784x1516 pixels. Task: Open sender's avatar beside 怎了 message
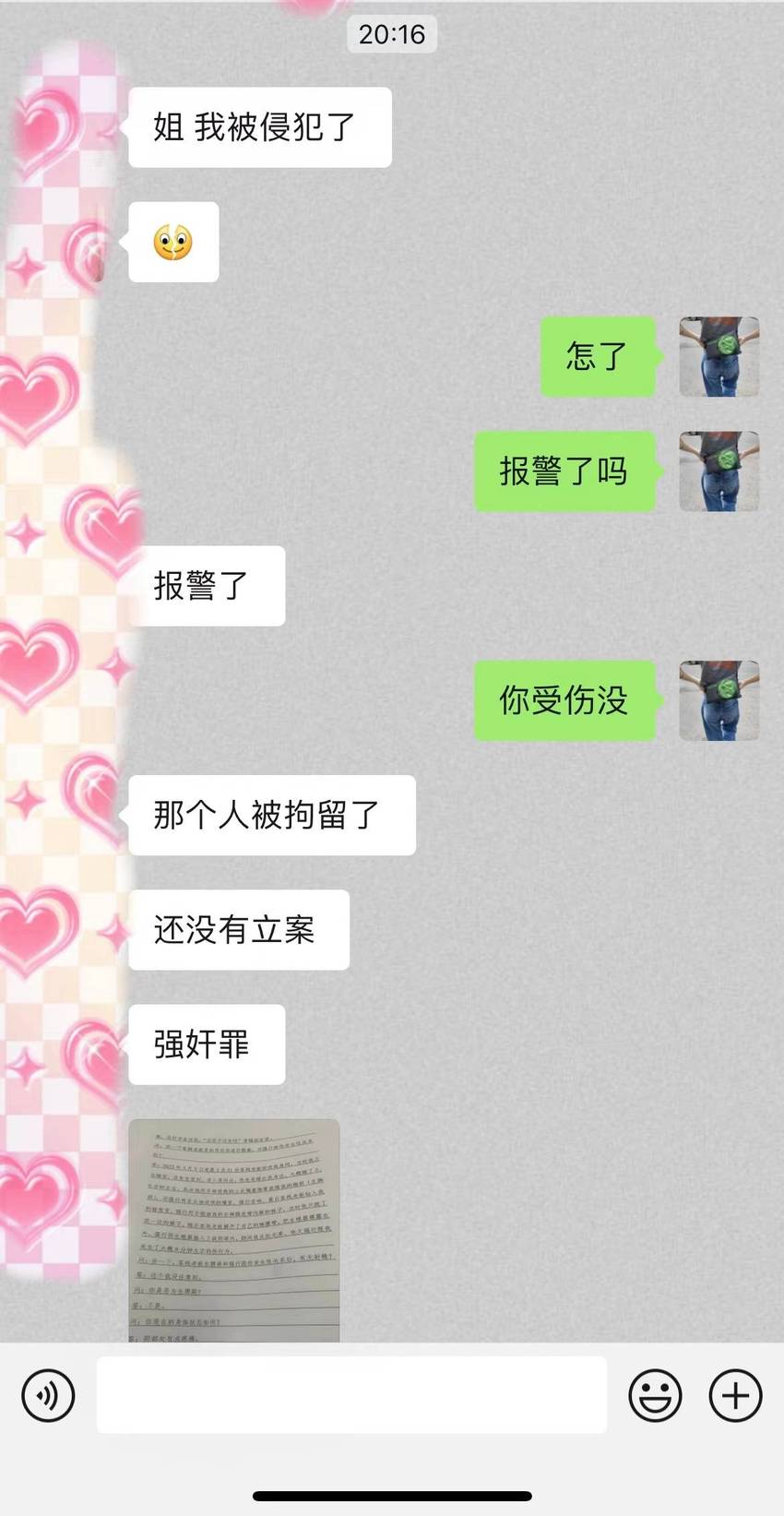coord(719,357)
